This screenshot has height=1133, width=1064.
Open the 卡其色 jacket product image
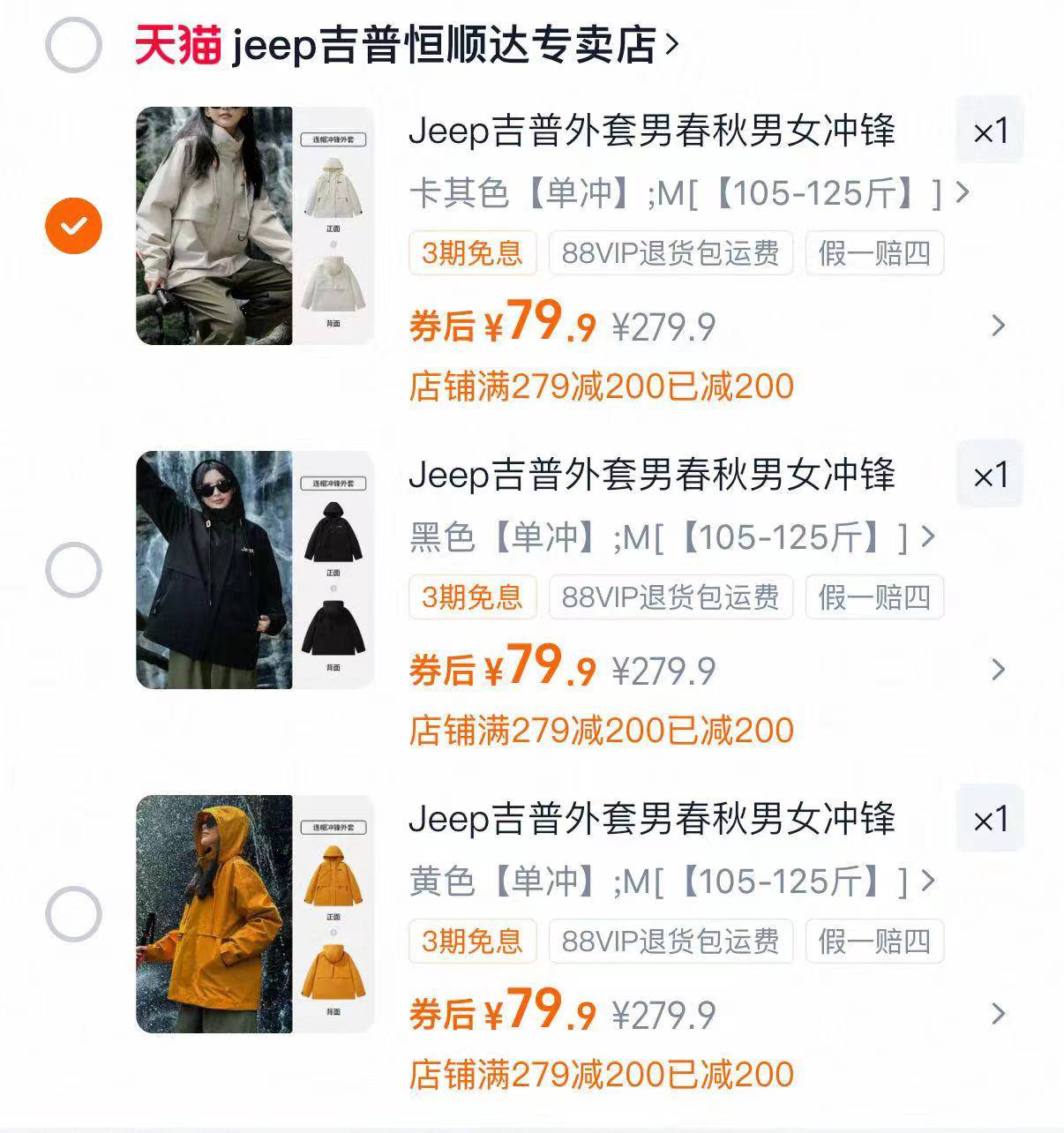click(x=255, y=226)
